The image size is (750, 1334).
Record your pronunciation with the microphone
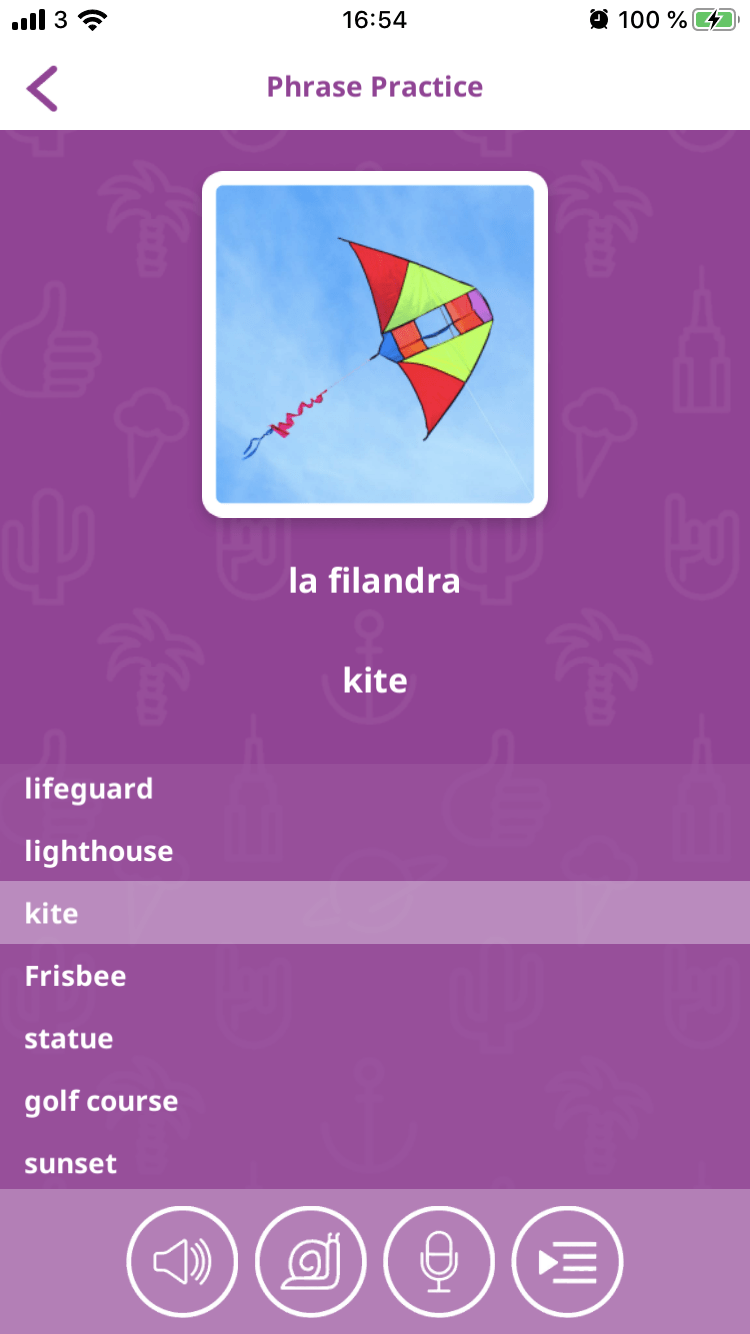[439, 1262]
